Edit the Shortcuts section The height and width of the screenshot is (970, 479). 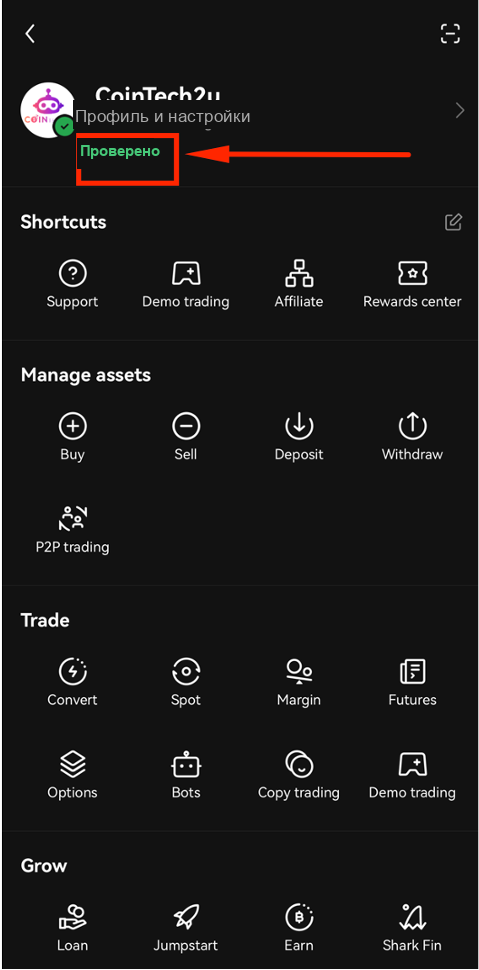coord(454,221)
